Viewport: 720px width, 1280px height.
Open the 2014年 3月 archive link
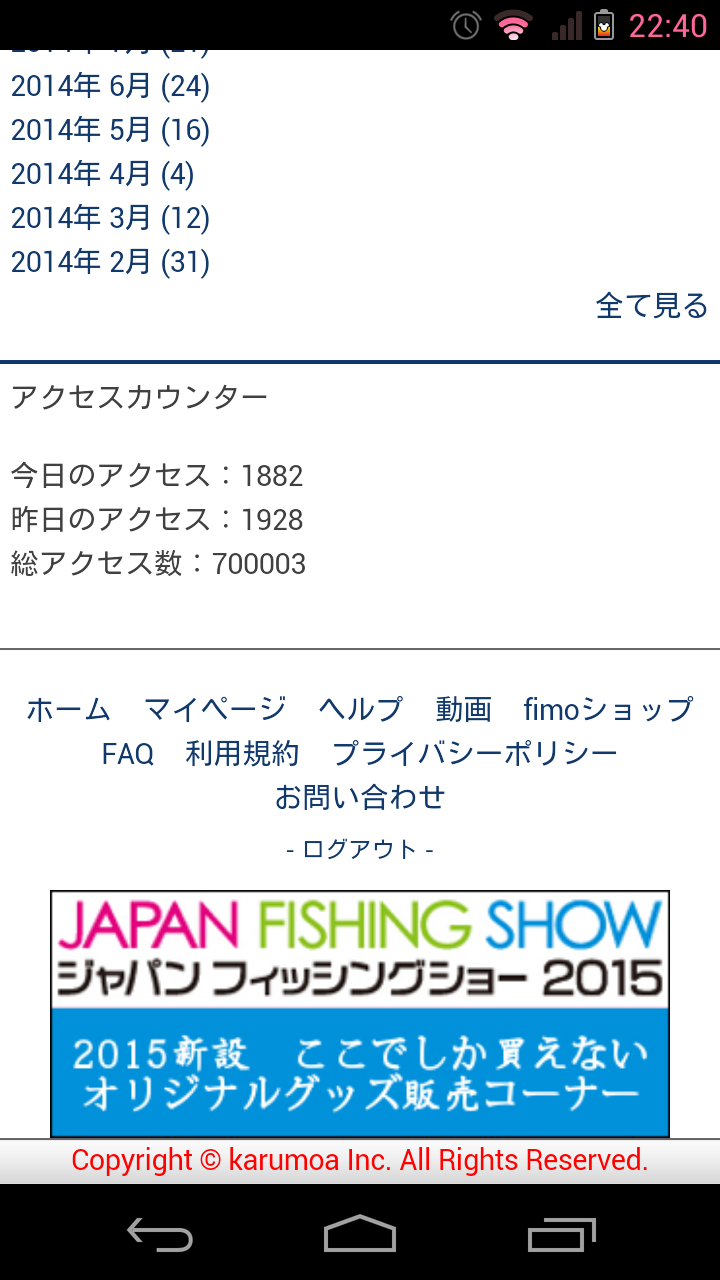click(x=110, y=218)
